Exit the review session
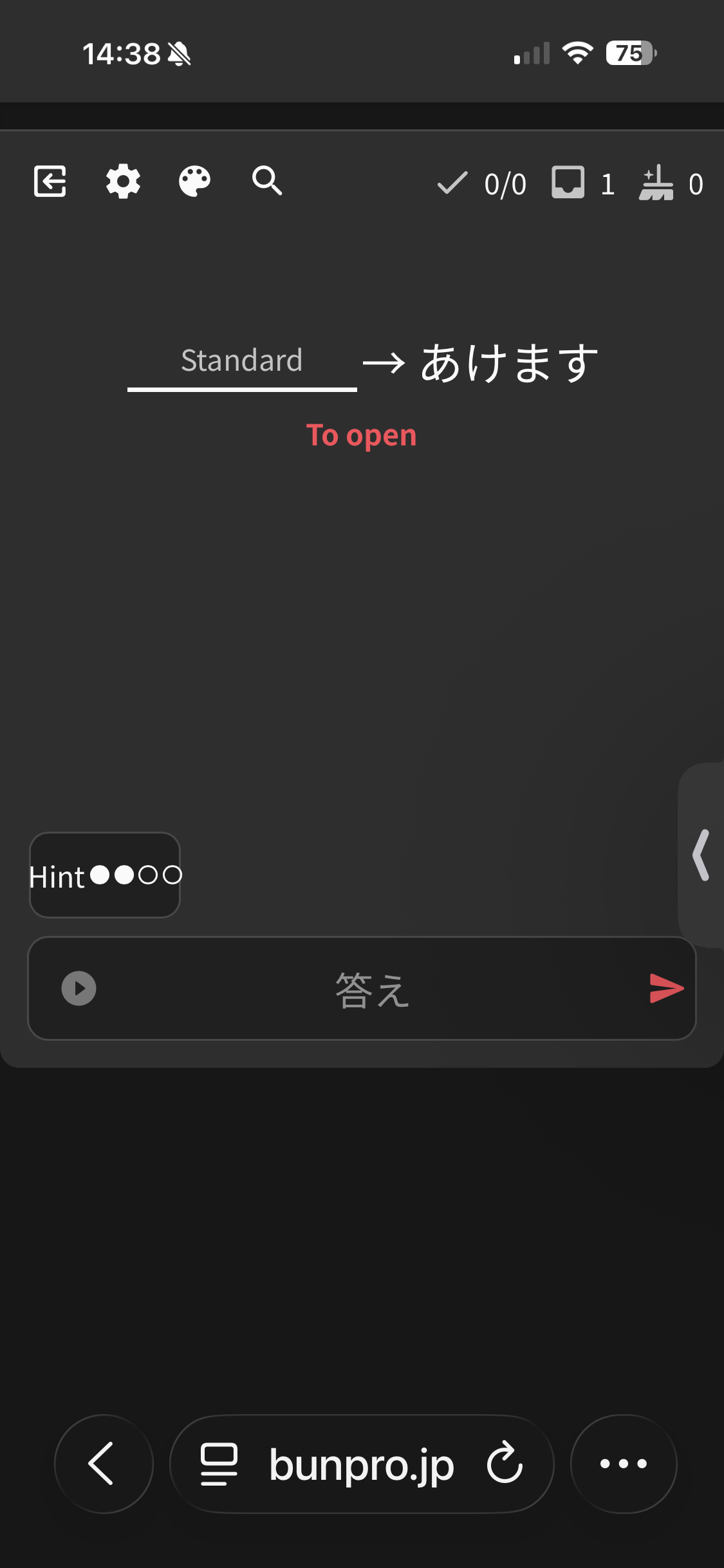724x1568 pixels. click(50, 181)
